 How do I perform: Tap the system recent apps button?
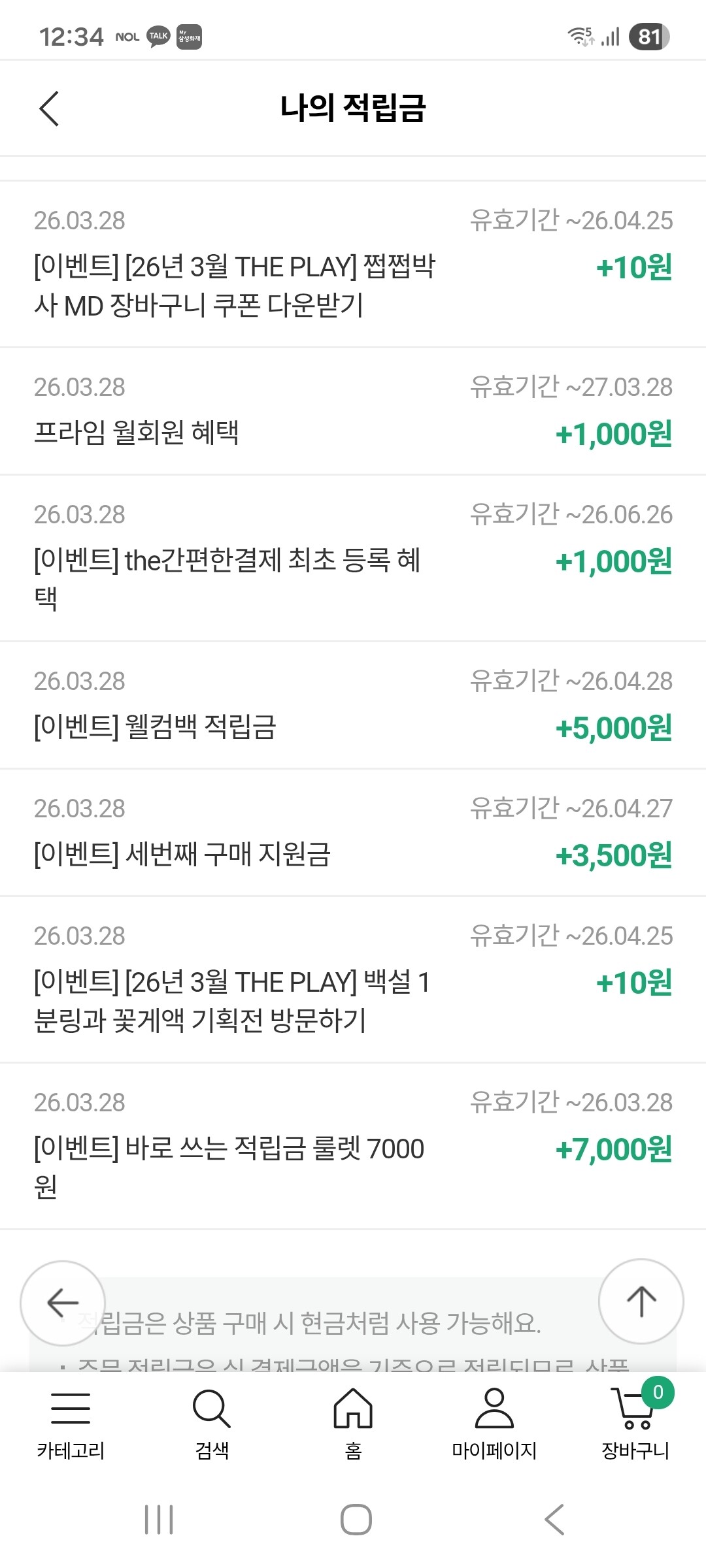(x=159, y=1519)
